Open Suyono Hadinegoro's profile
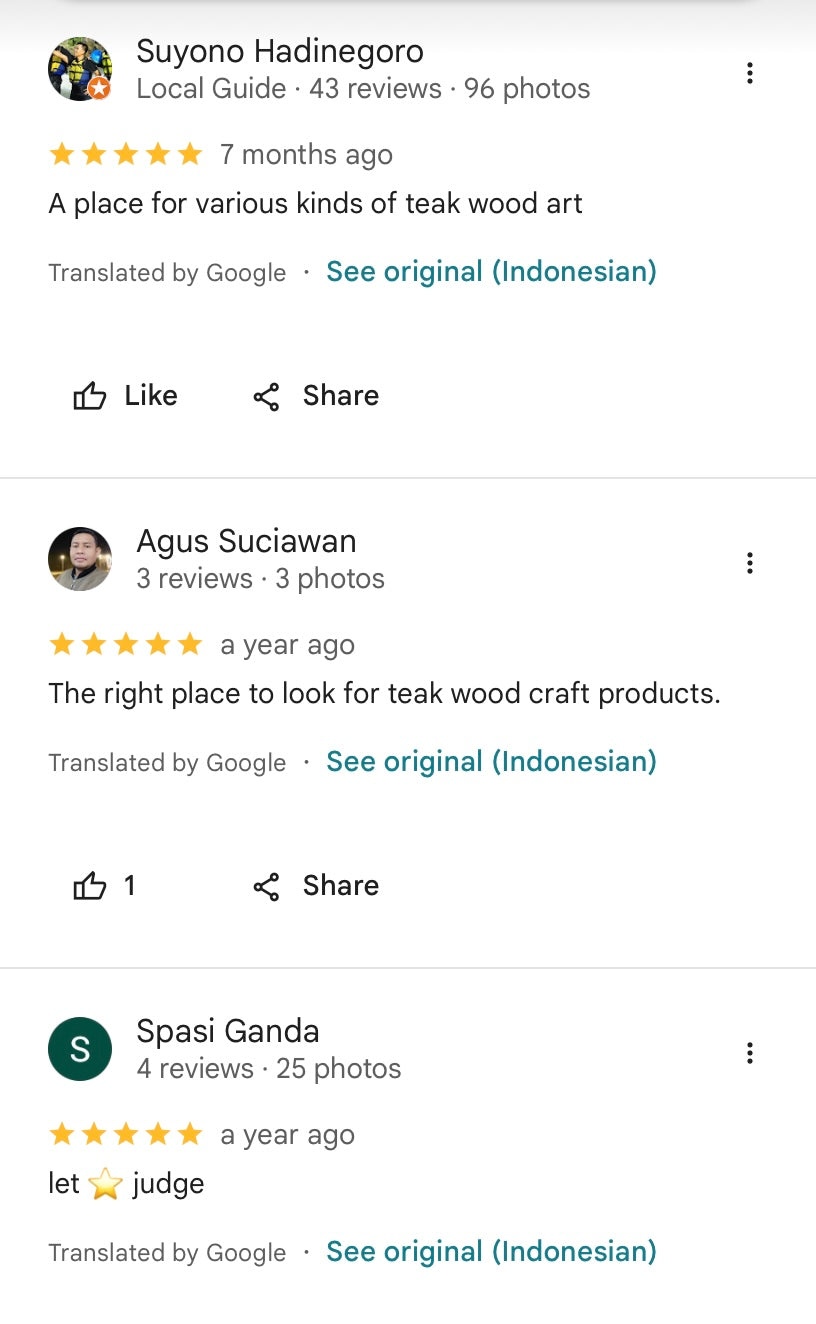Image resolution: width=816 pixels, height=1324 pixels. (279, 51)
